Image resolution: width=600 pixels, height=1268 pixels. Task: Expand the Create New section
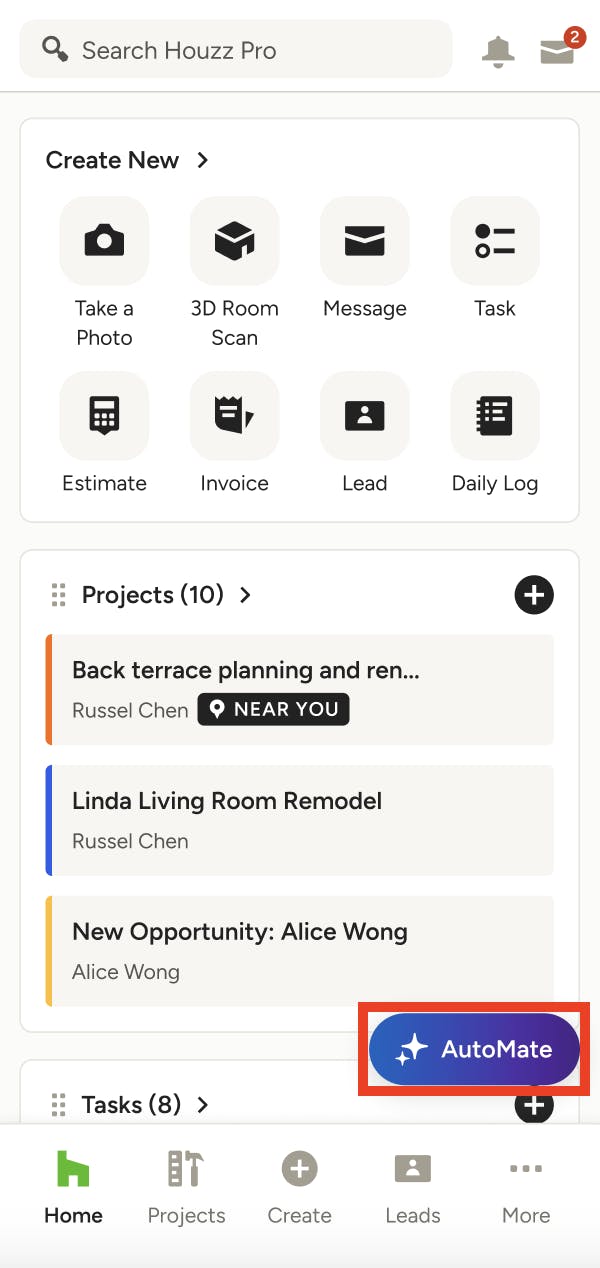[x=128, y=160]
